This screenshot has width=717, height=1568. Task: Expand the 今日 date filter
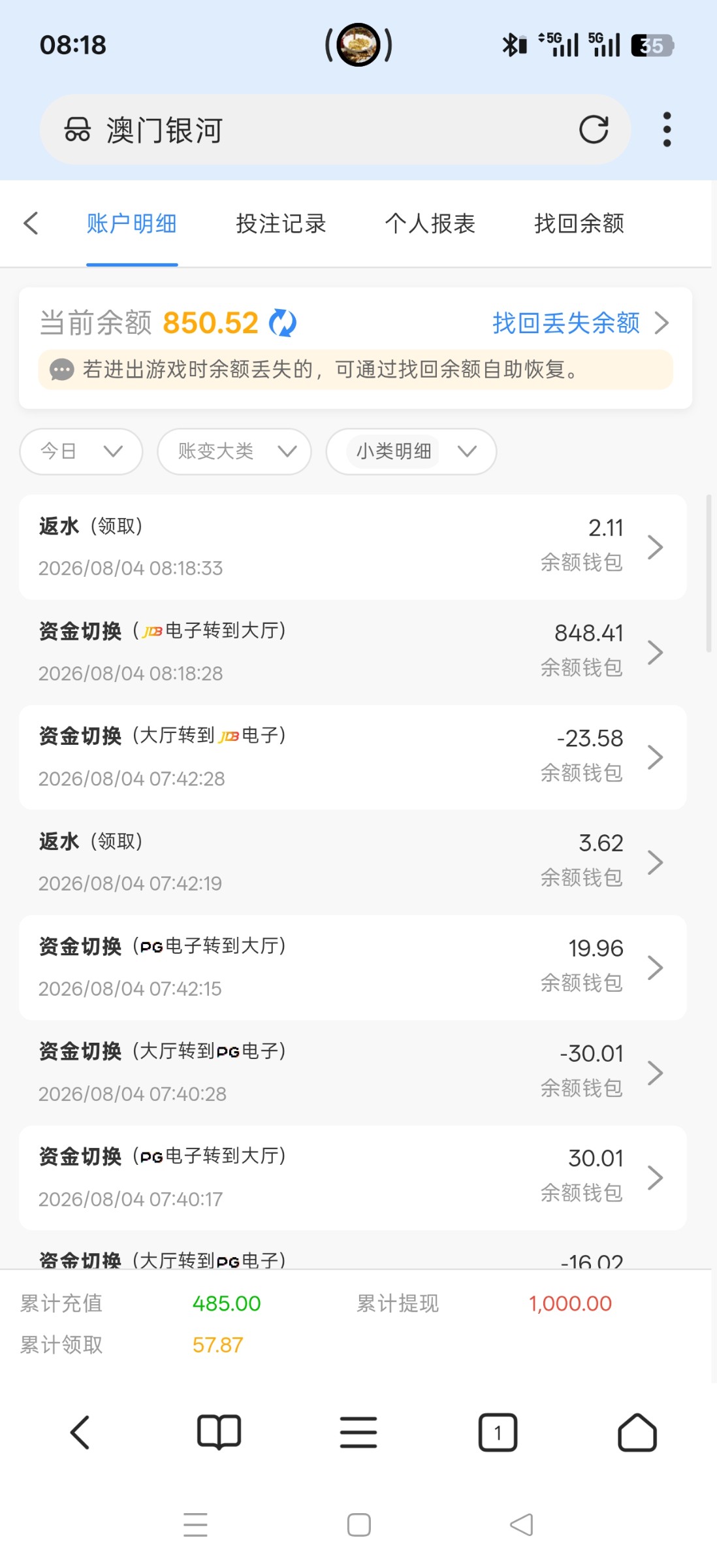(x=82, y=451)
